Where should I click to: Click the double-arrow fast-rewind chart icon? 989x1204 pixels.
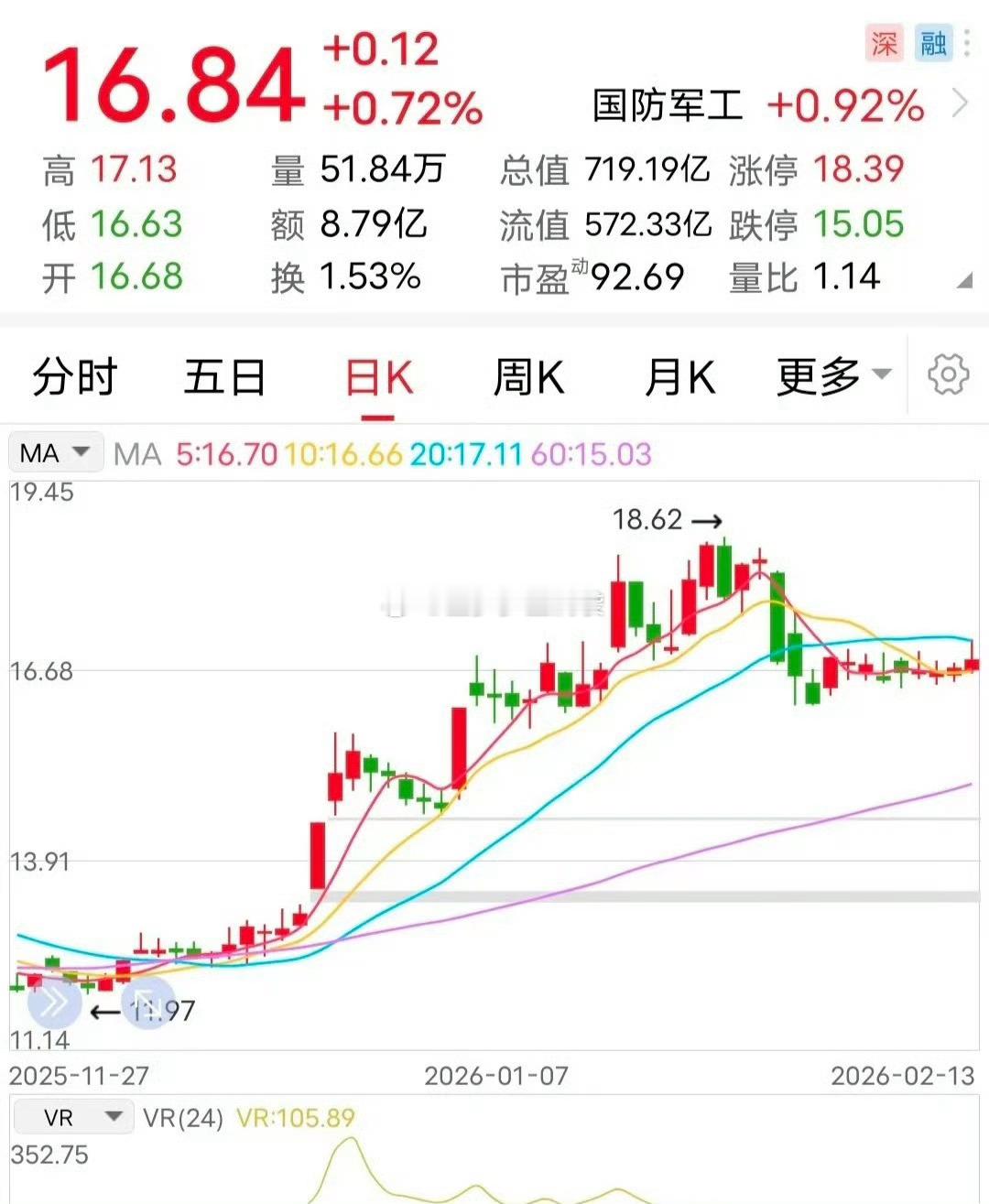53,1003
